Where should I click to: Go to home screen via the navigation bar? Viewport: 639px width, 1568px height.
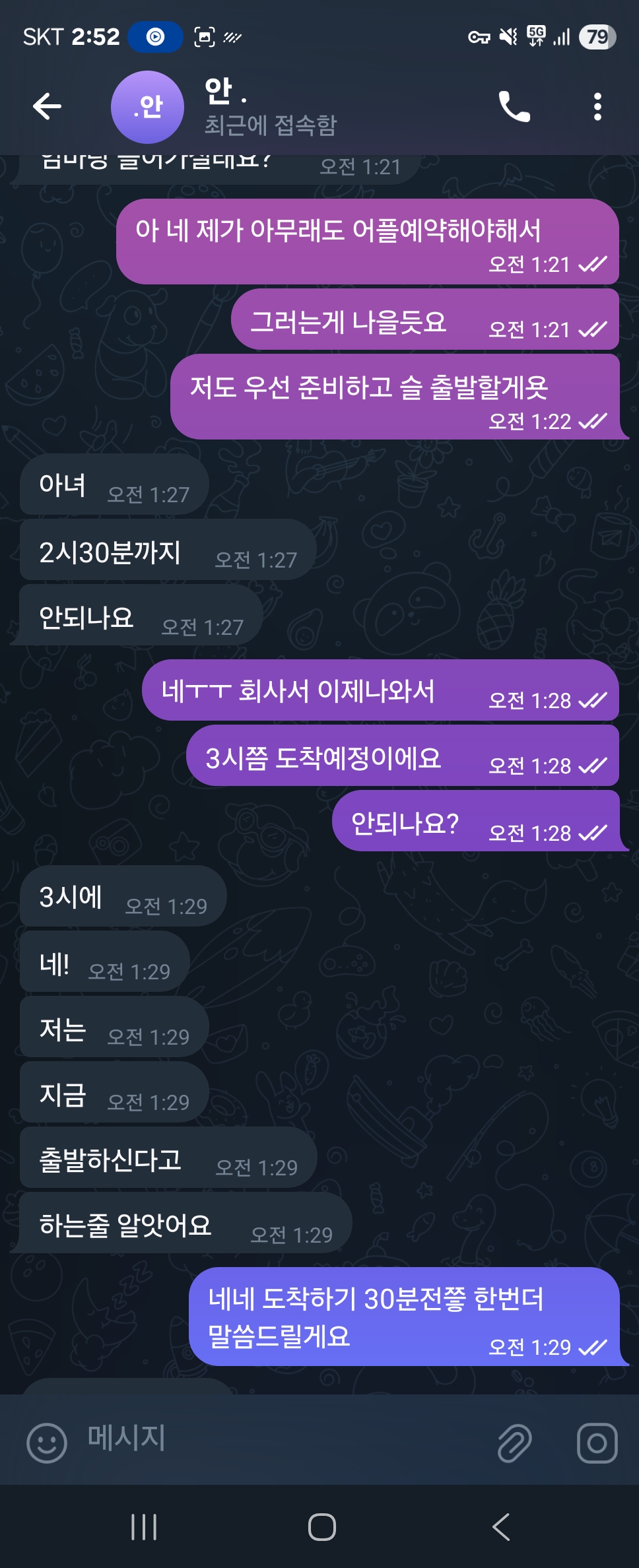[321, 1527]
